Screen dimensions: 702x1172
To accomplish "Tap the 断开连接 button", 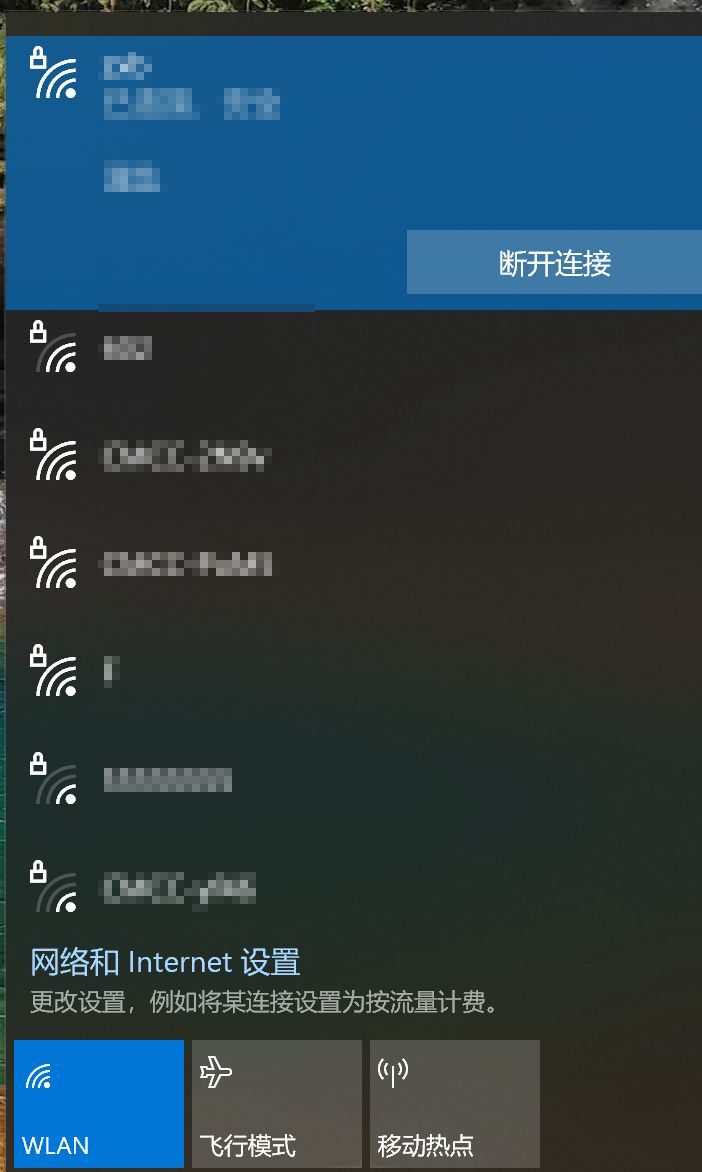I will pyautogui.click(x=554, y=263).
